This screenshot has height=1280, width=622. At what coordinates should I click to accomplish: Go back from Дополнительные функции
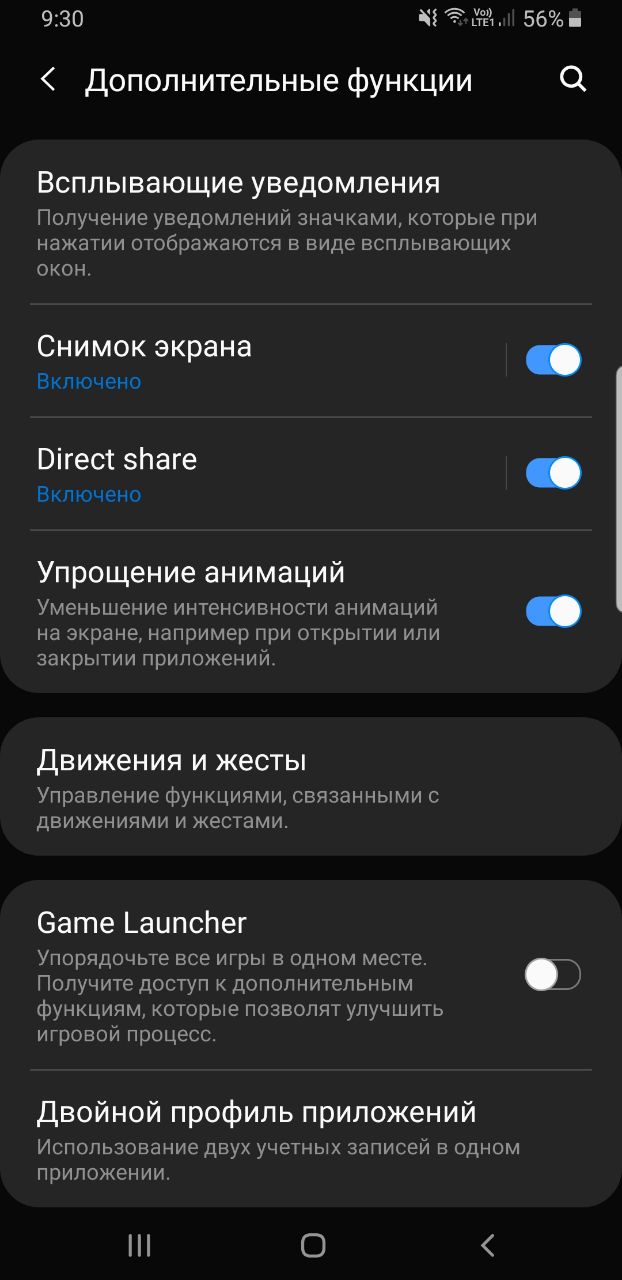pos(48,80)
